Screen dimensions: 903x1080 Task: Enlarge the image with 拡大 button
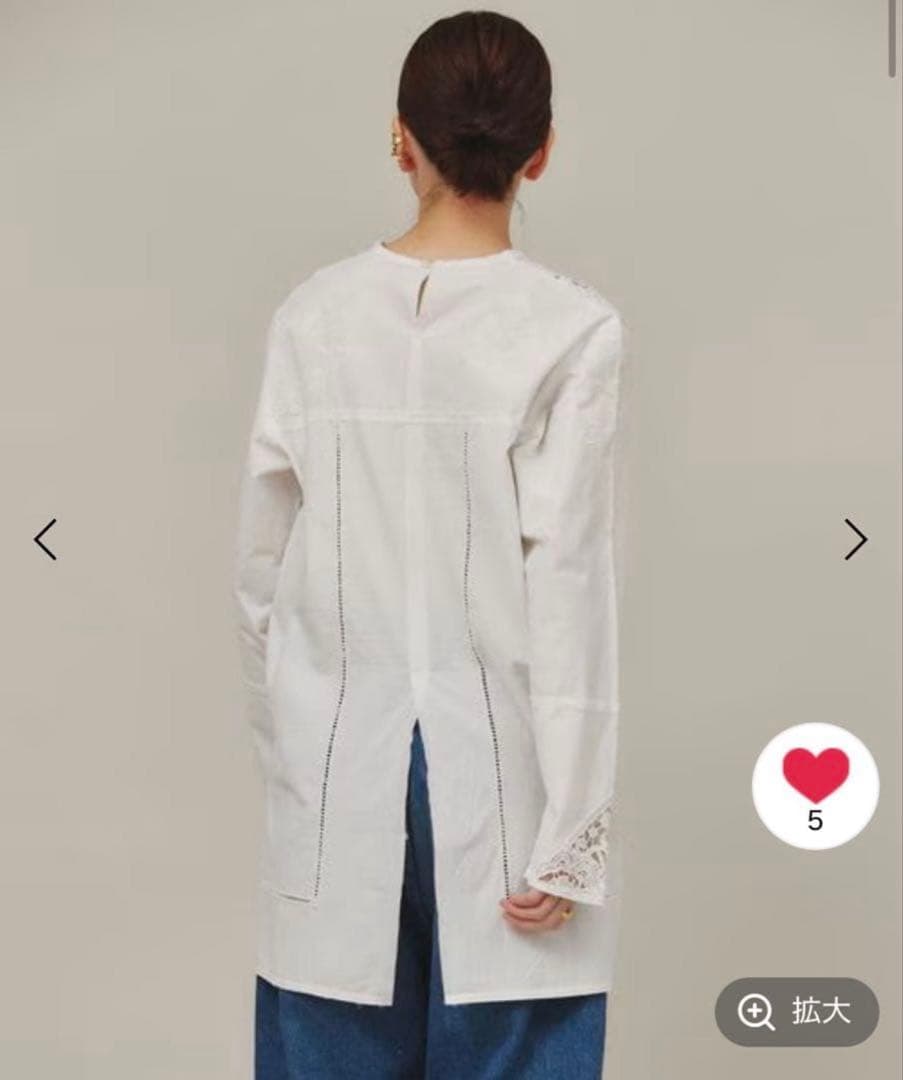pos(796,1012)
